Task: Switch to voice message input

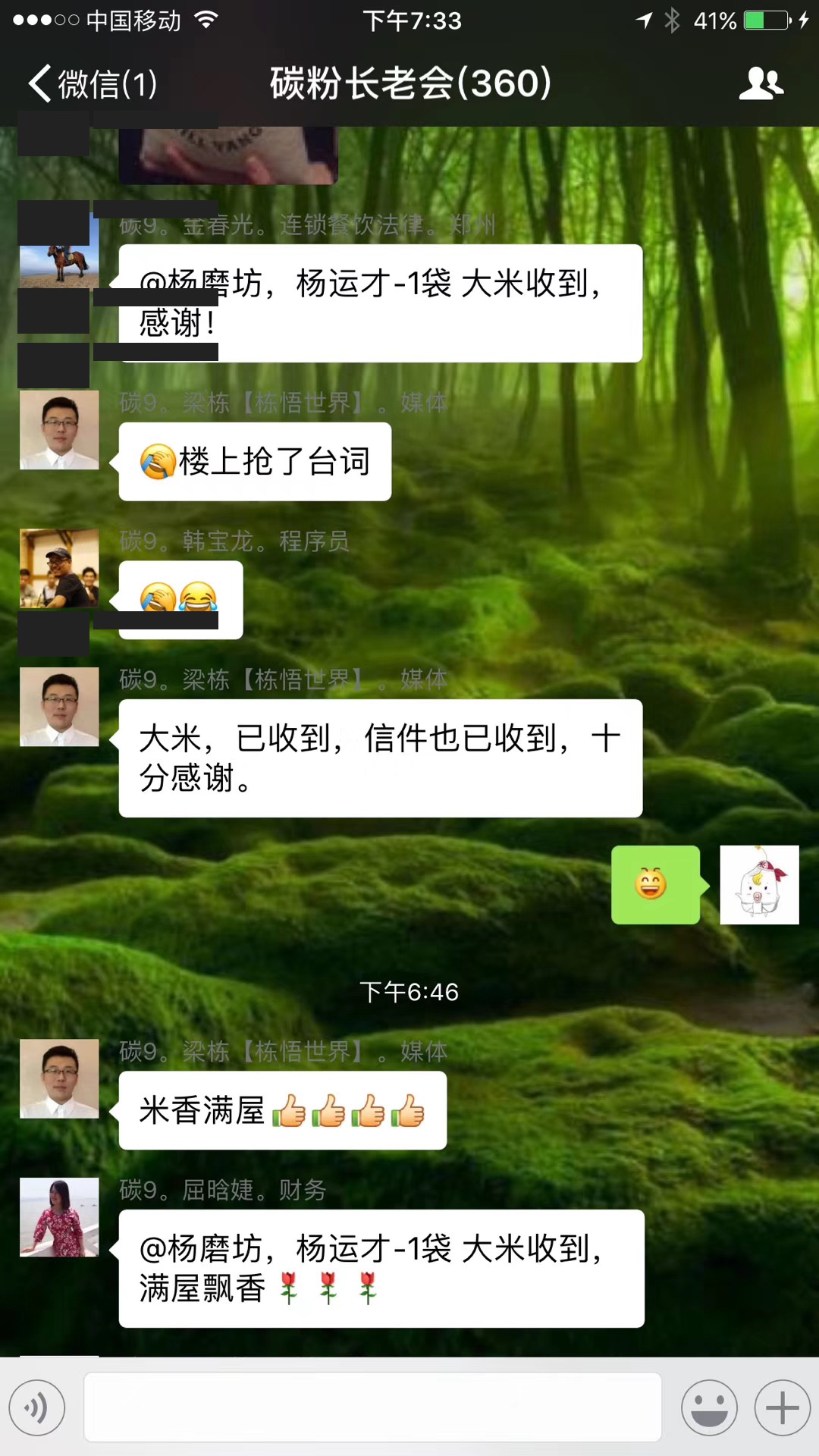Action: (x=37, y=1408)
